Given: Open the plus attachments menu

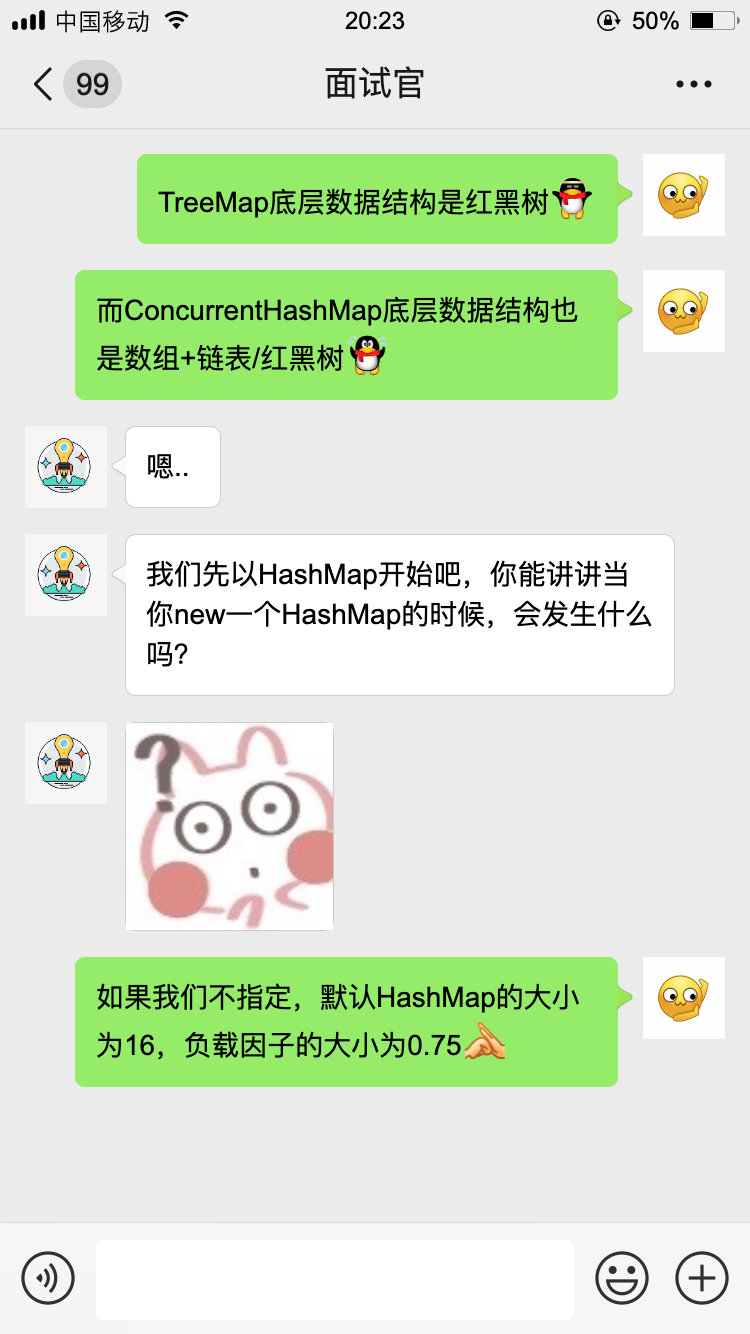Looking at the screenshot, I should (x=702, y=1278).
